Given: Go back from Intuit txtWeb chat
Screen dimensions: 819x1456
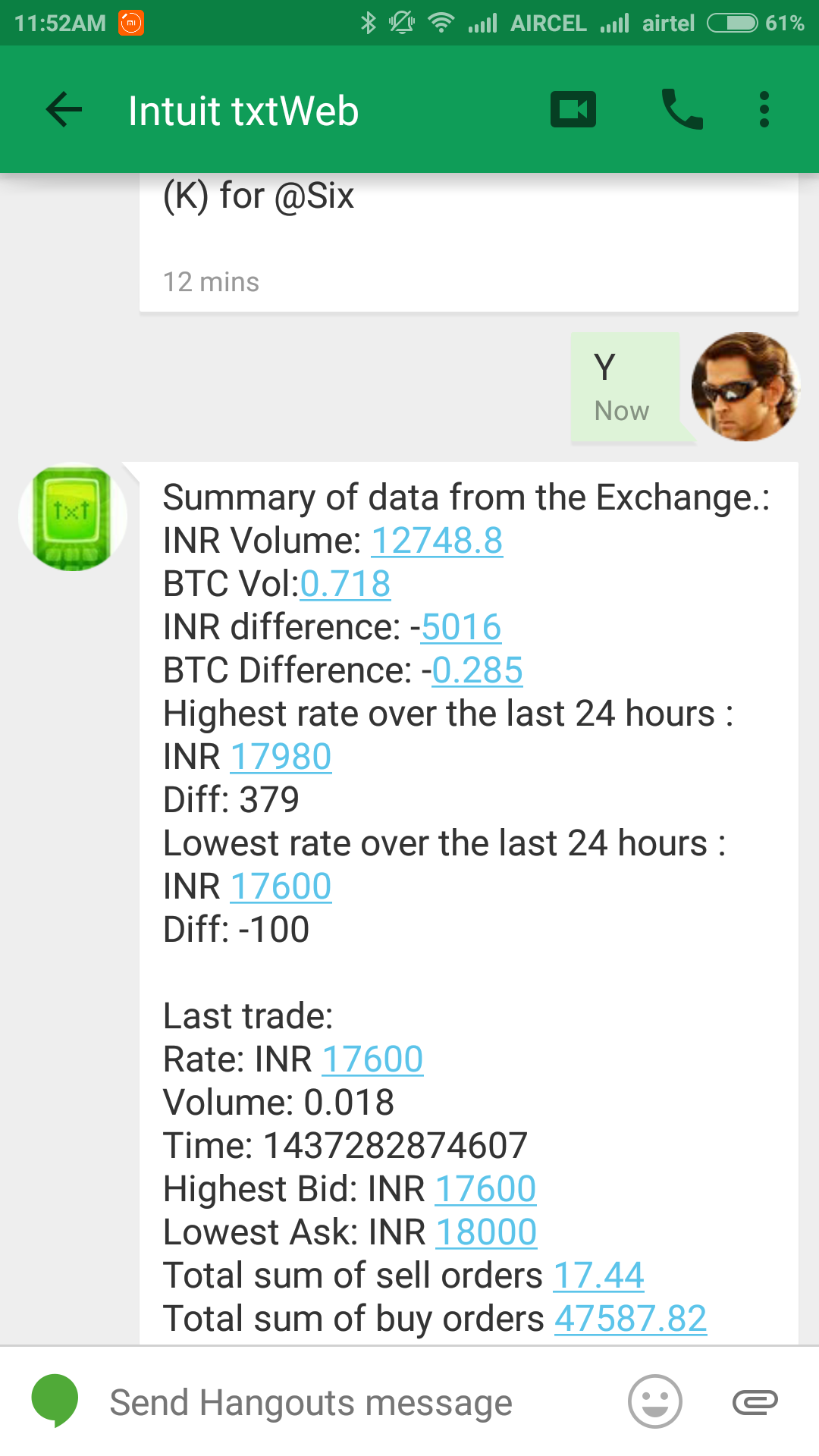Looking at the screenshot, I should 64,110.
